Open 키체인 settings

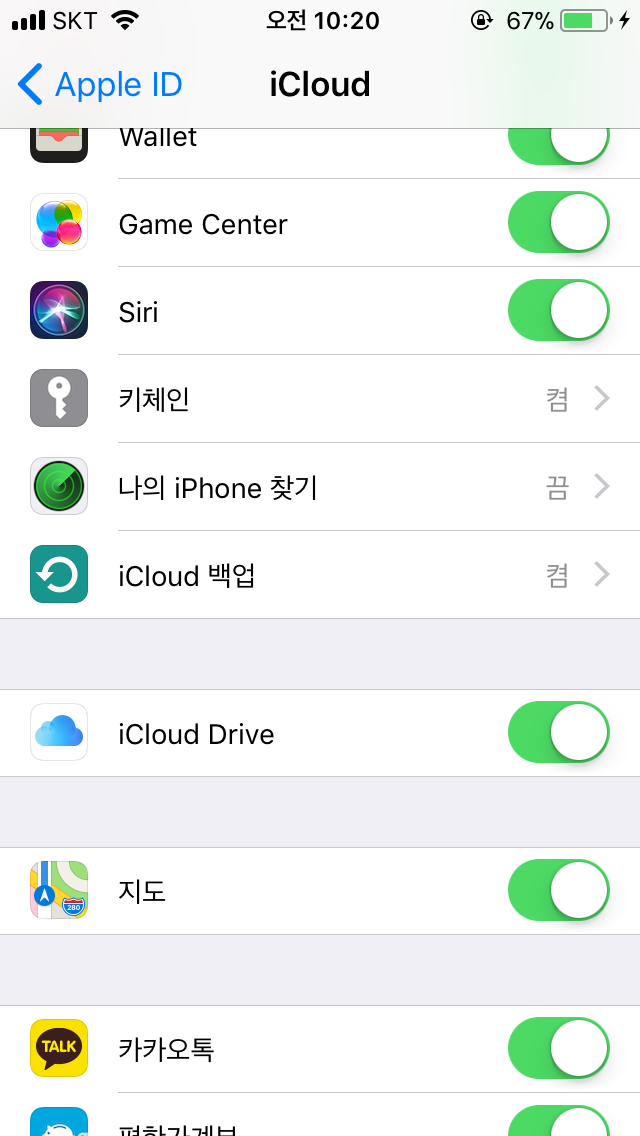coord(320,398)
